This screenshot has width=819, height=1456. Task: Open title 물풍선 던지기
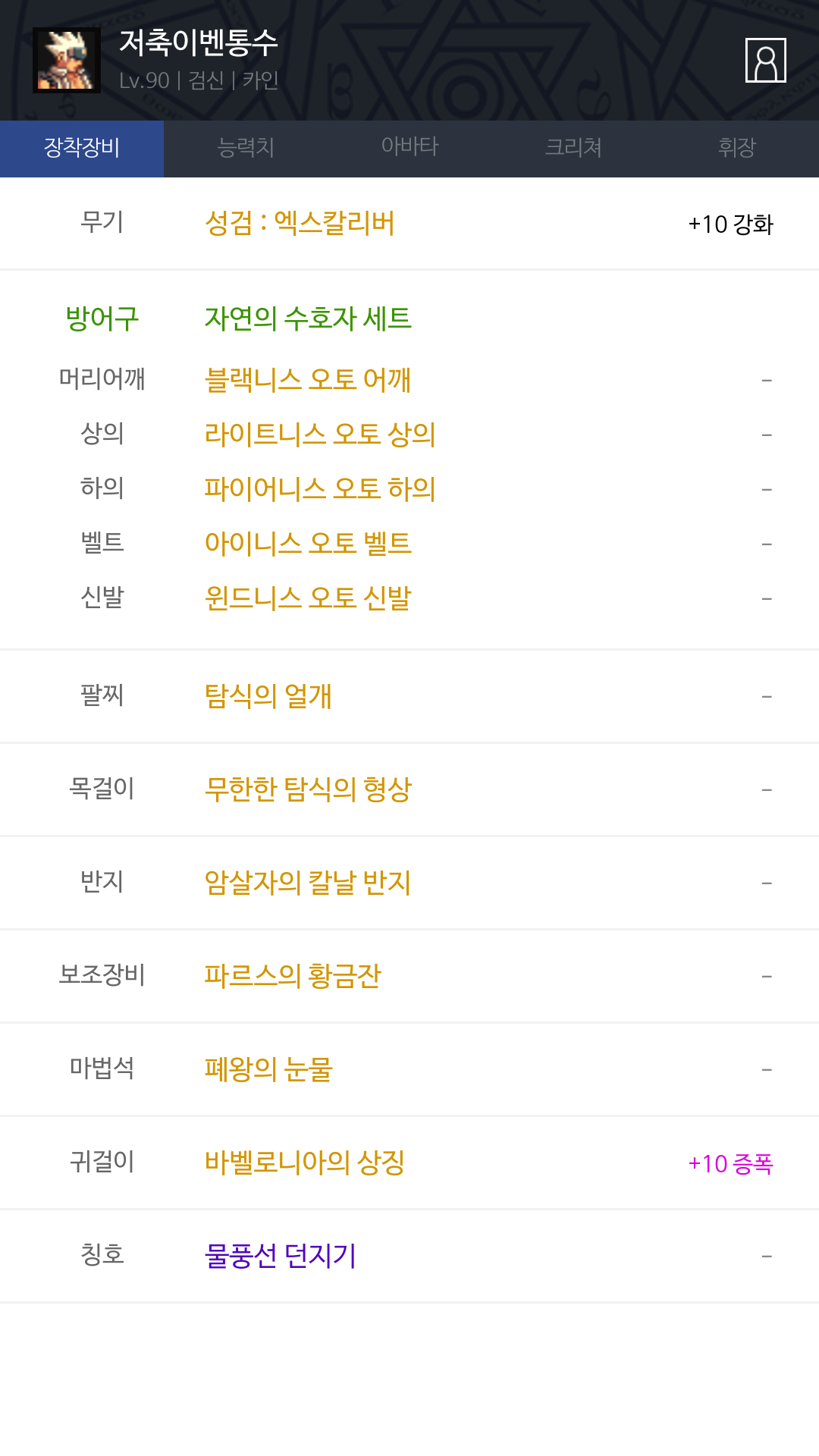(x=281, y=1256)
